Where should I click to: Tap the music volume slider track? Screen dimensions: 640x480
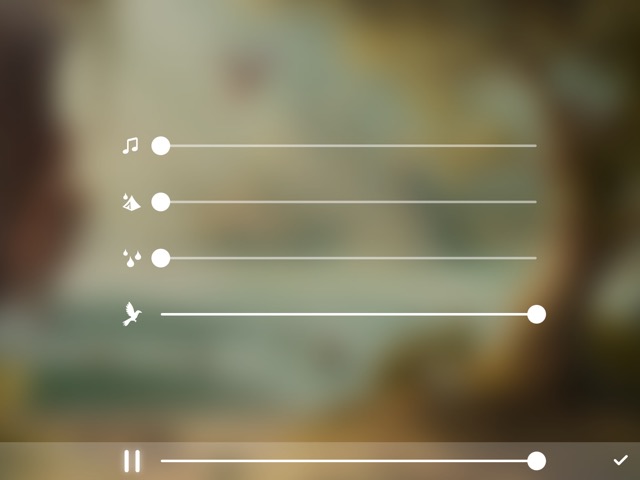point(348,146)
